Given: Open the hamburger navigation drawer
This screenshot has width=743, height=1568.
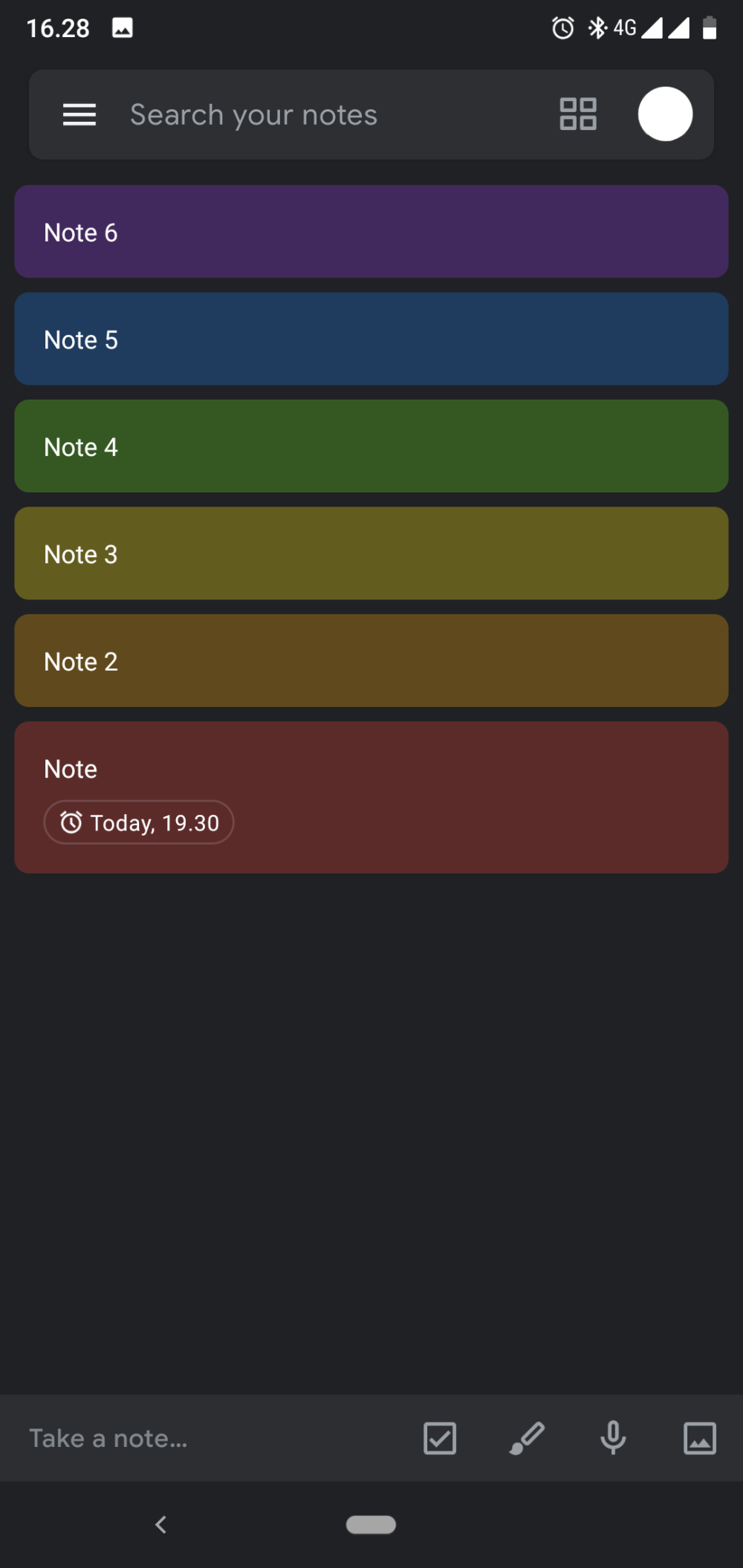Looking at the screenshot, I should coord(80,114).
